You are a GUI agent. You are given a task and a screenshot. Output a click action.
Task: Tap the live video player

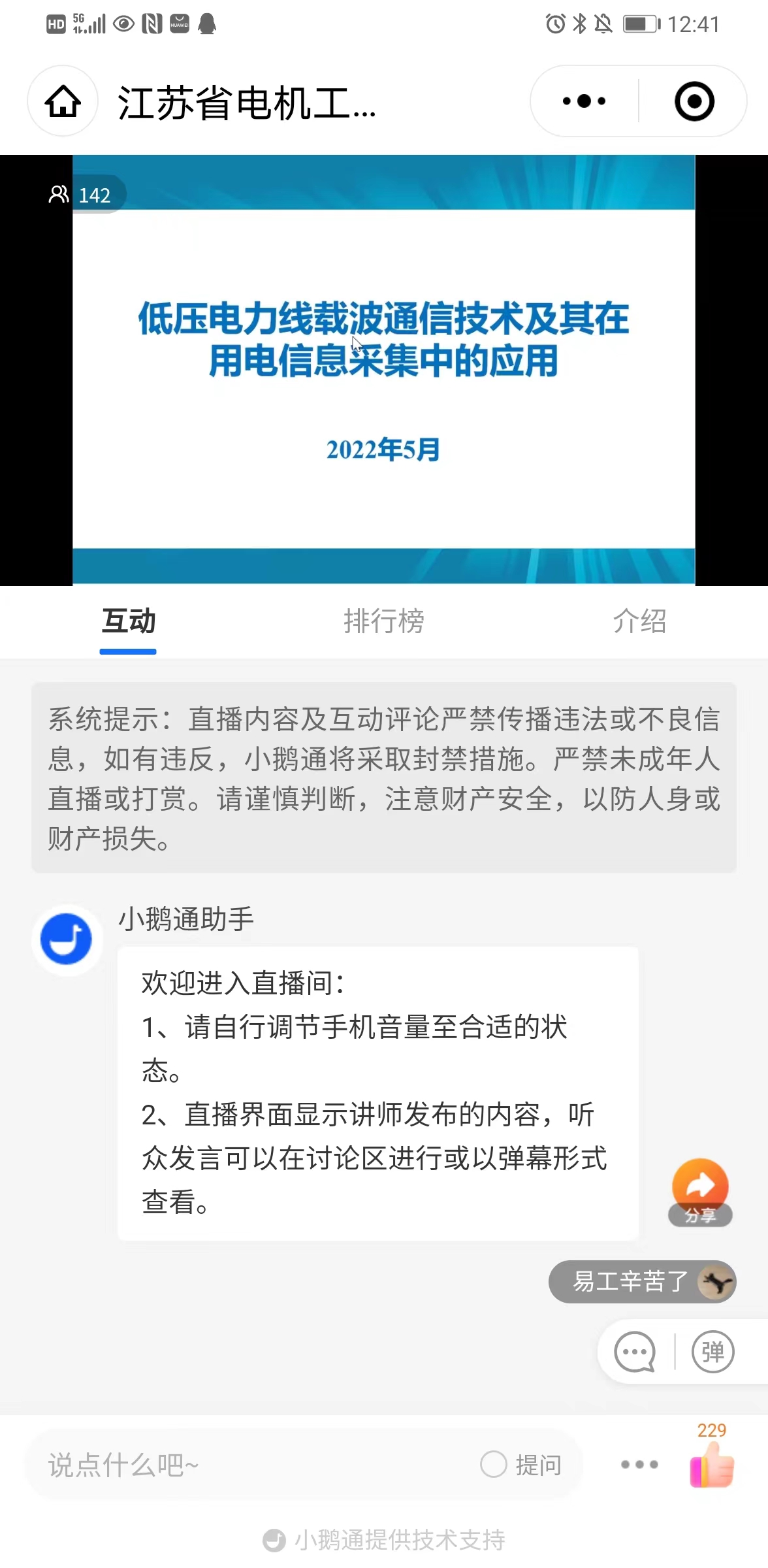click(x=383, y=370)
